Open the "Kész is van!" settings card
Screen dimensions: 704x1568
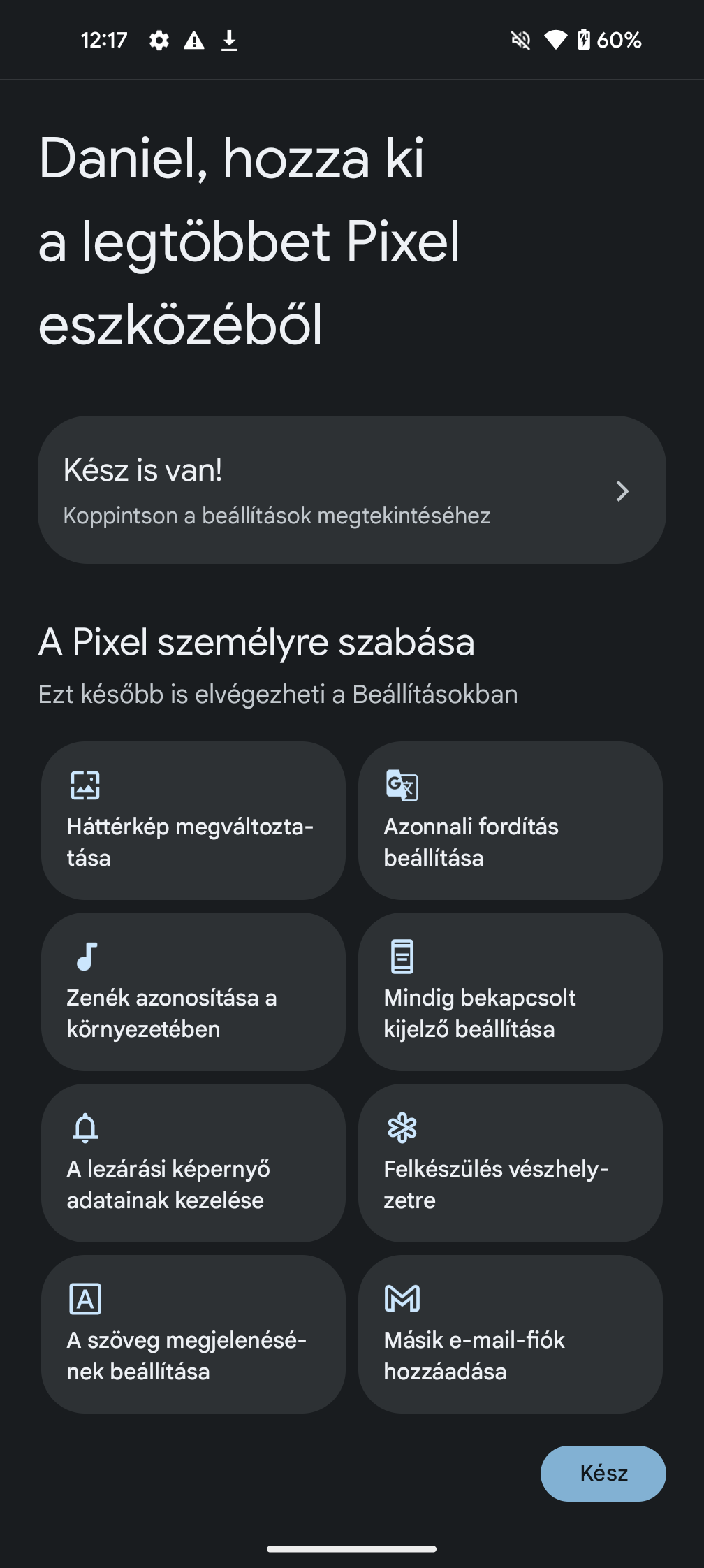pyautogui.click(x=352, y=490)
